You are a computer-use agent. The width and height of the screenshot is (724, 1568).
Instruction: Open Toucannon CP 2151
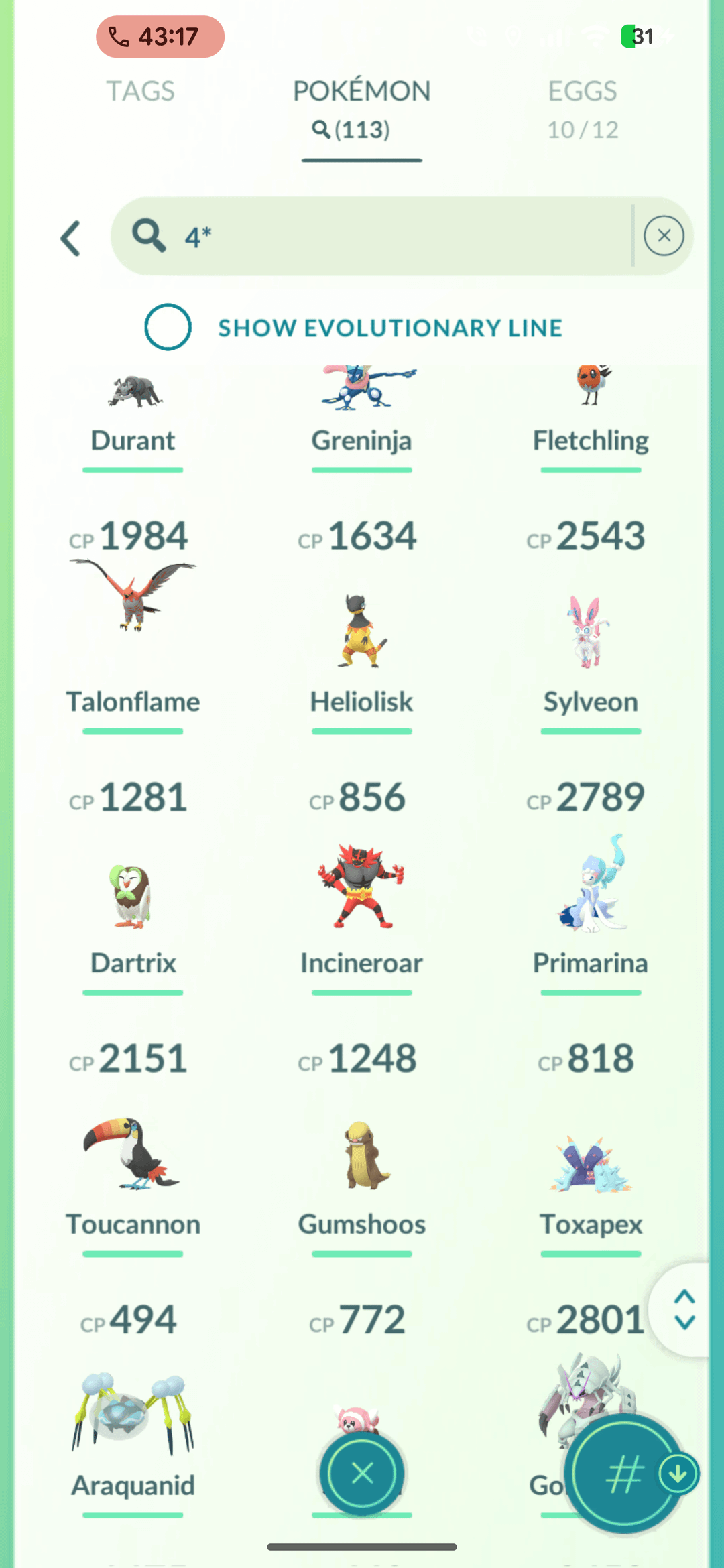(133, 1153)
